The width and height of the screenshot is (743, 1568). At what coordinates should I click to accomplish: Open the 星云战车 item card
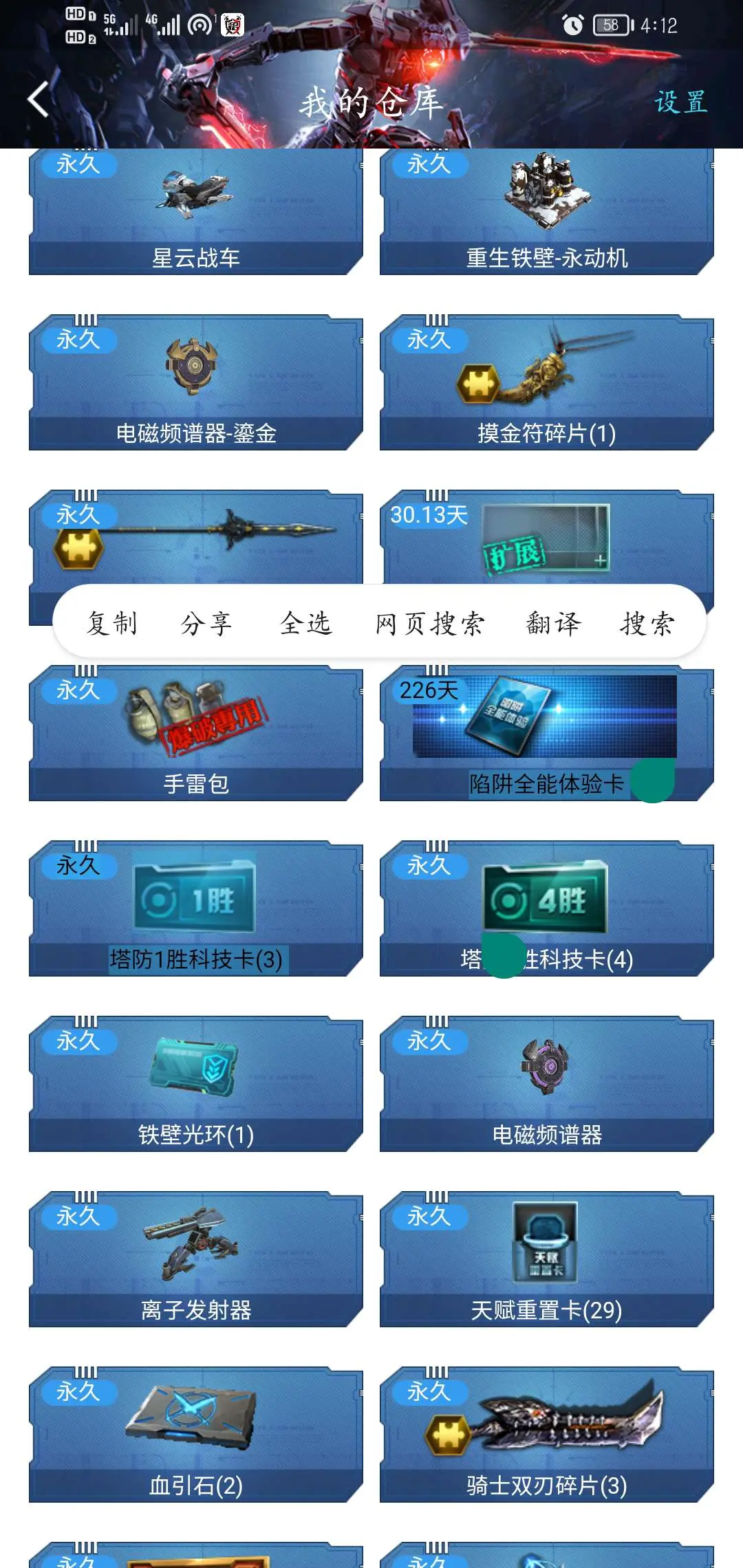coord(196,212)
